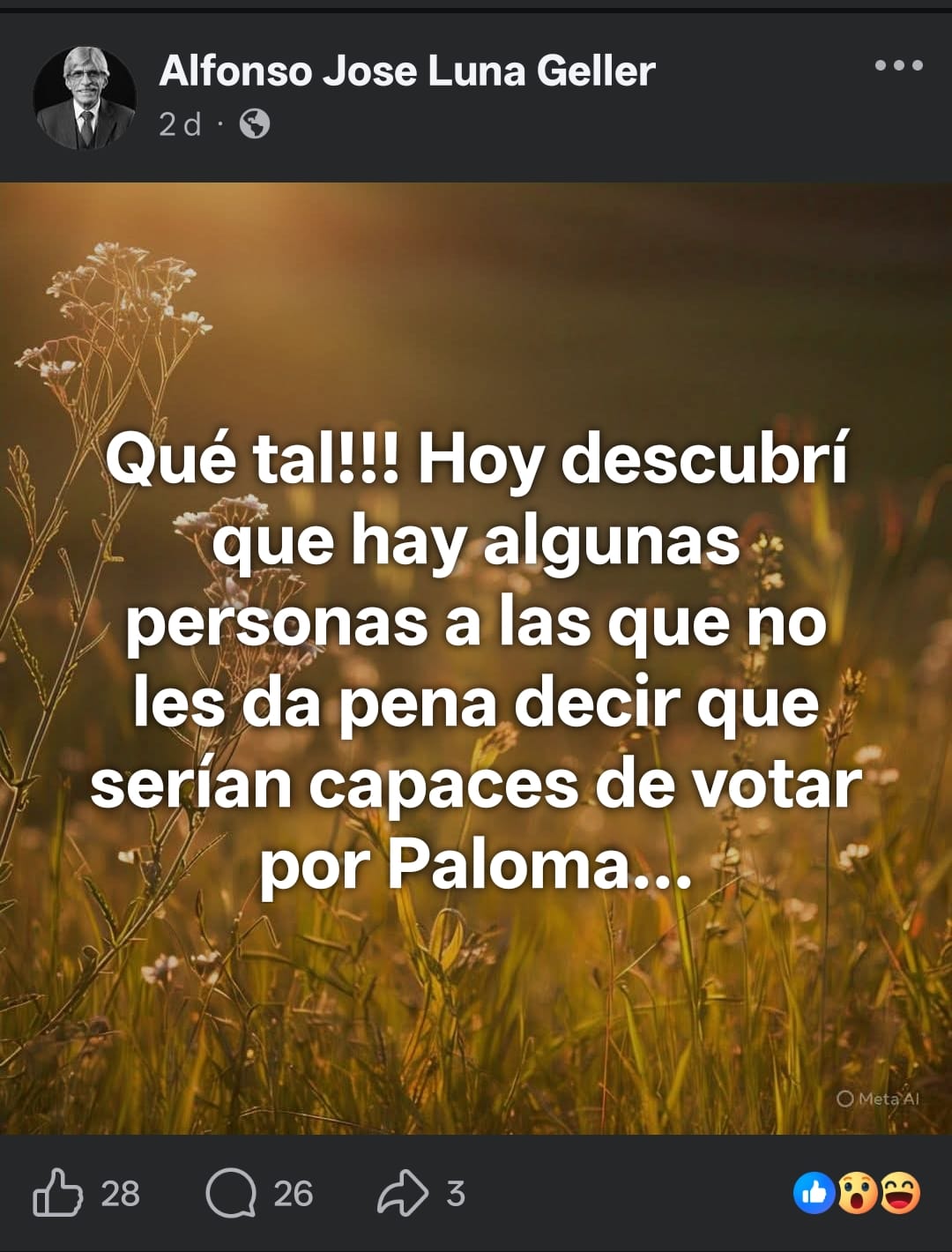Share this post using the arrow icon

402,1192
